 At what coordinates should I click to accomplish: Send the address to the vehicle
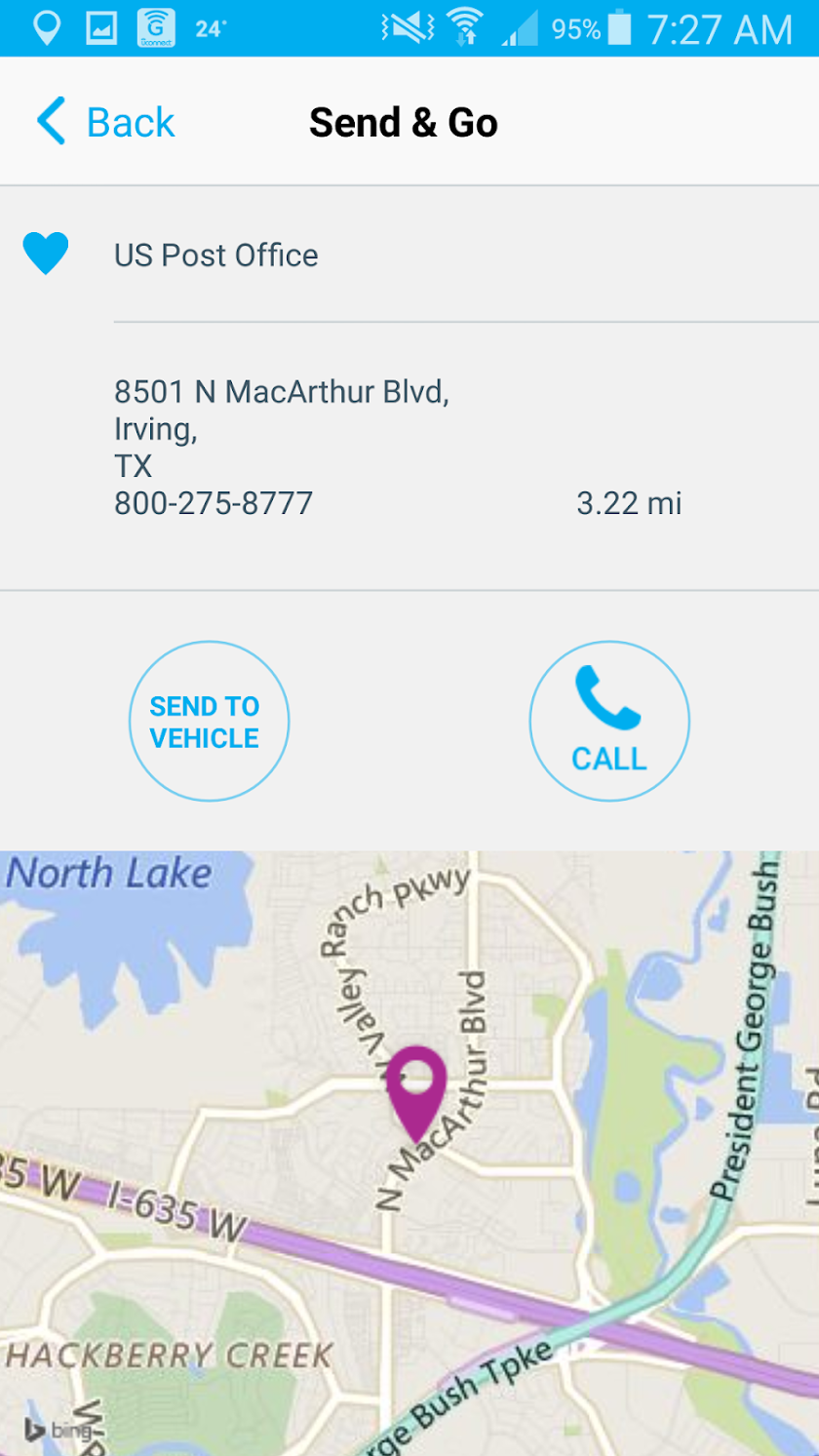click(x=209, y=722)
